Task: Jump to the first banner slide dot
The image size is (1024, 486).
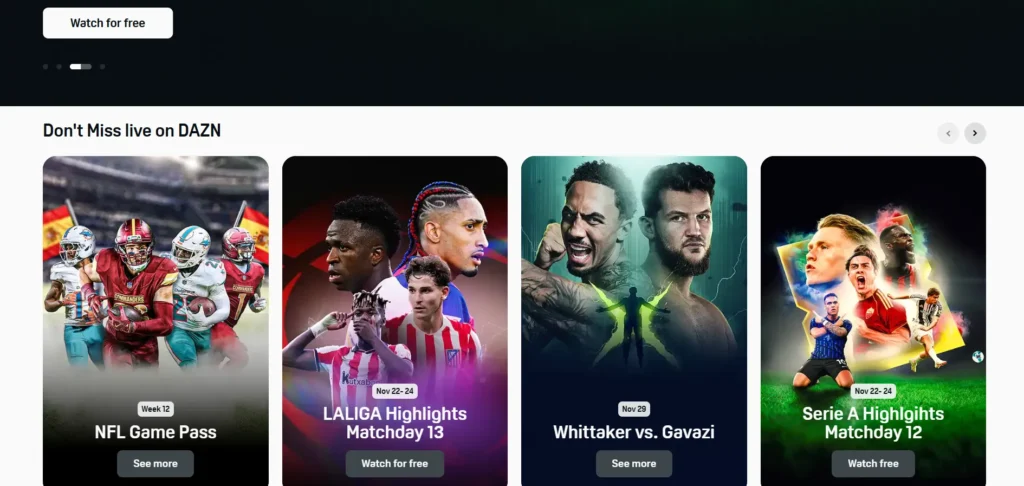Action: click(45, 67)
